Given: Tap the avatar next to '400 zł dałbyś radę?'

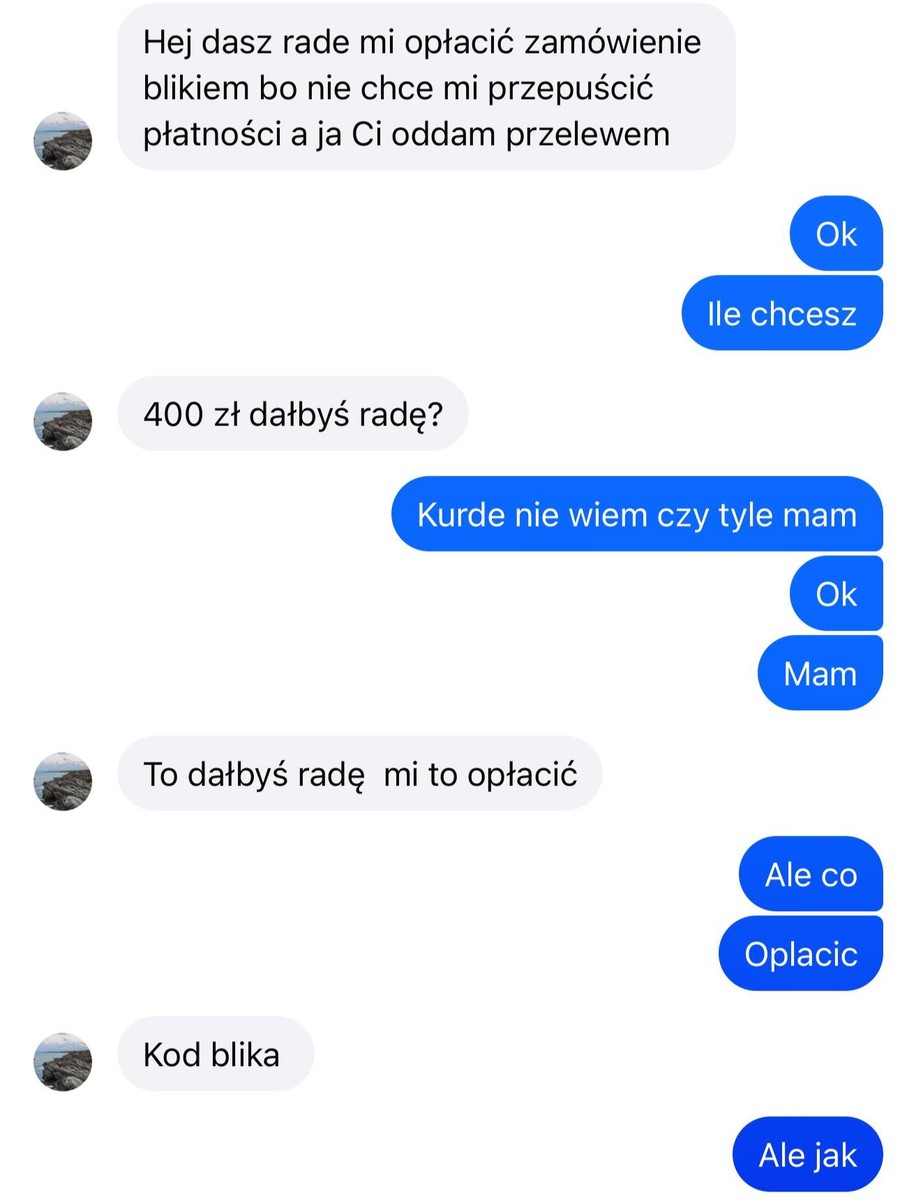Looking at the screenshot, I should pyautogui.click(x=63, y=421).
